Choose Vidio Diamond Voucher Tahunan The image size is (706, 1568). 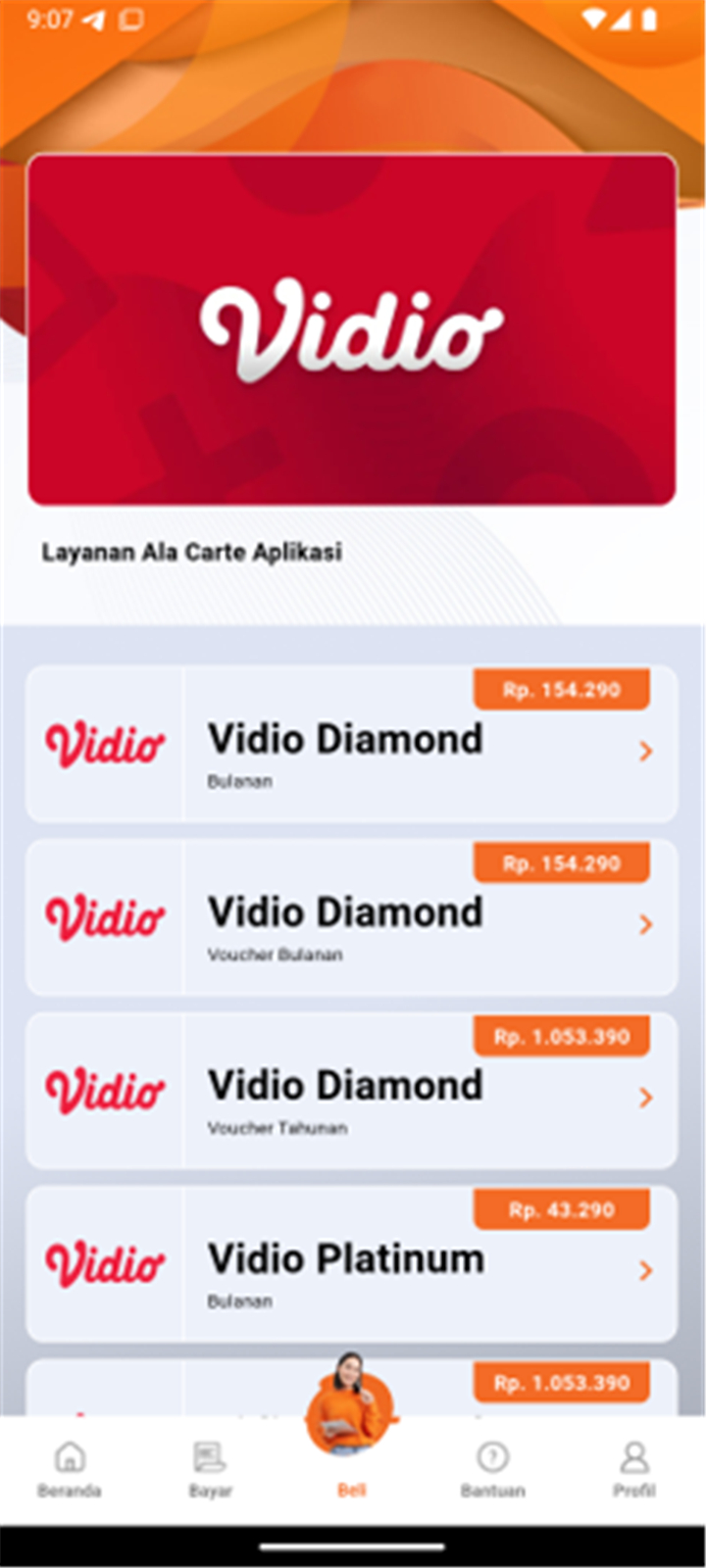click(x=351, y=1091)
